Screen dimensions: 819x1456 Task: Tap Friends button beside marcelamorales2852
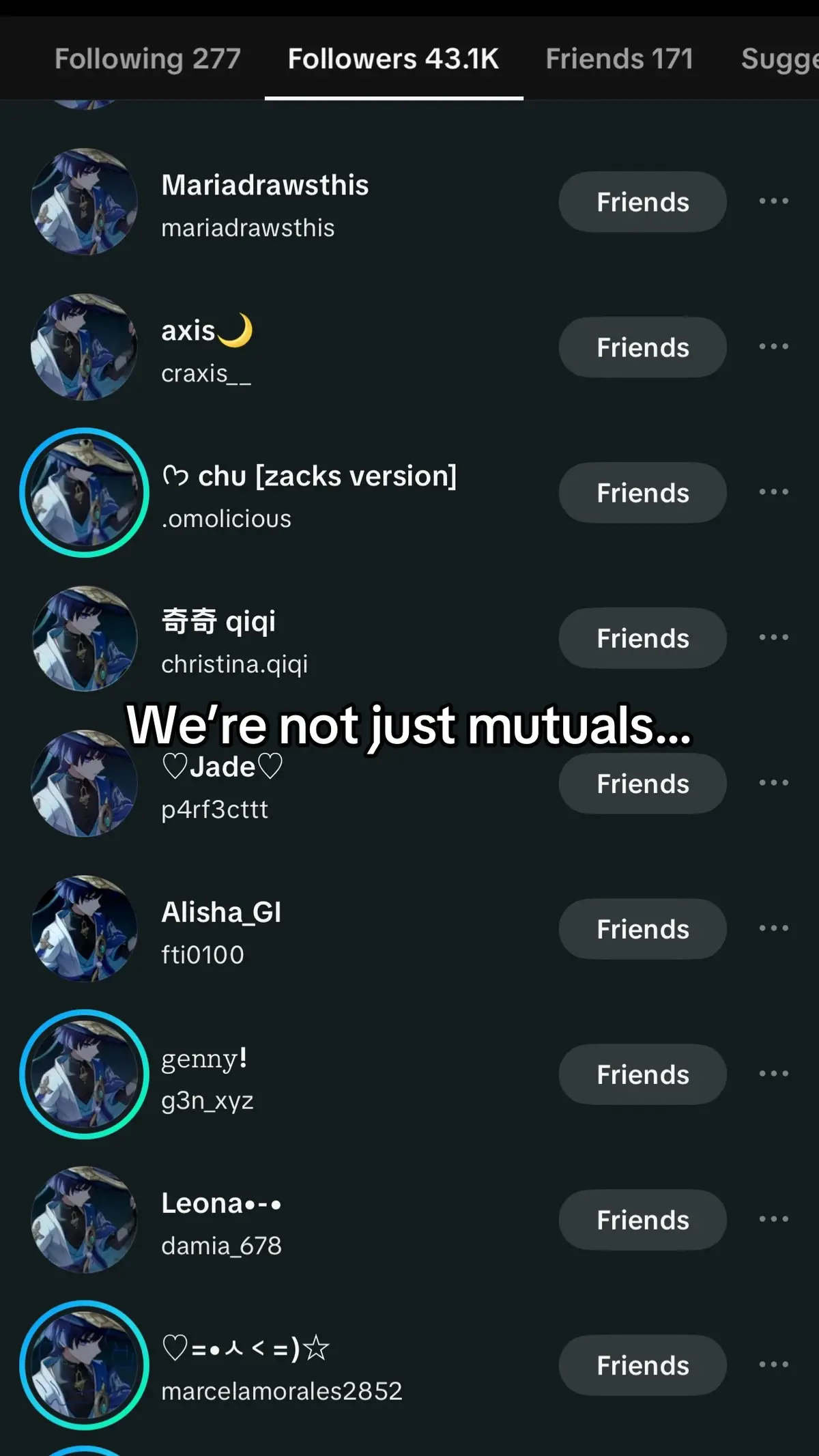642,1365
